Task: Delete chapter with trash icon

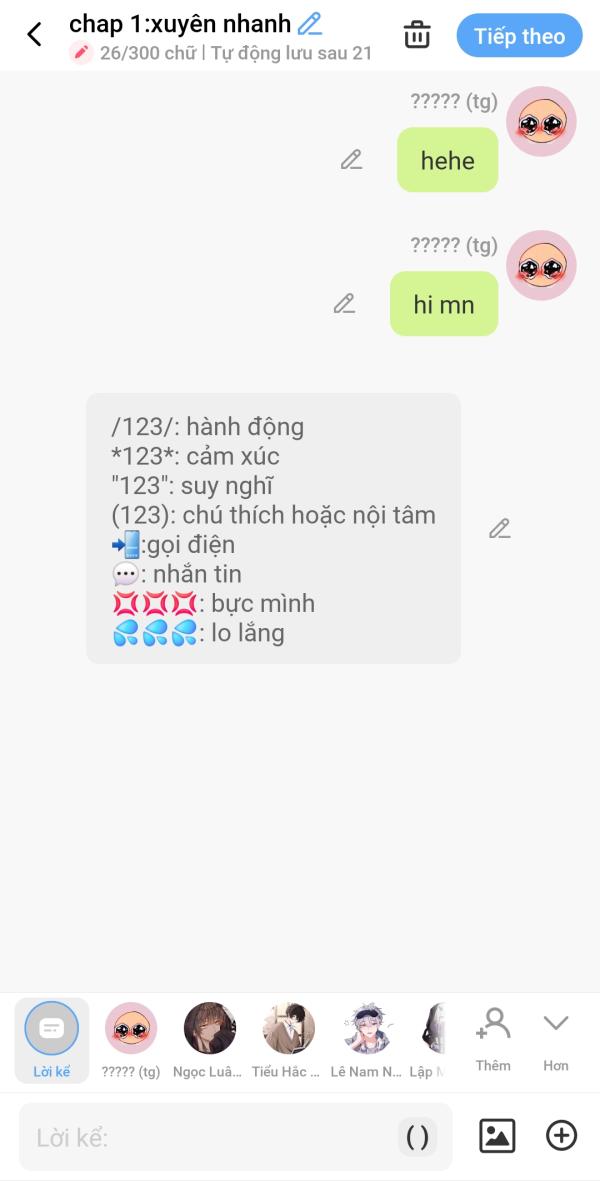Action: click(x=417, y=35)
